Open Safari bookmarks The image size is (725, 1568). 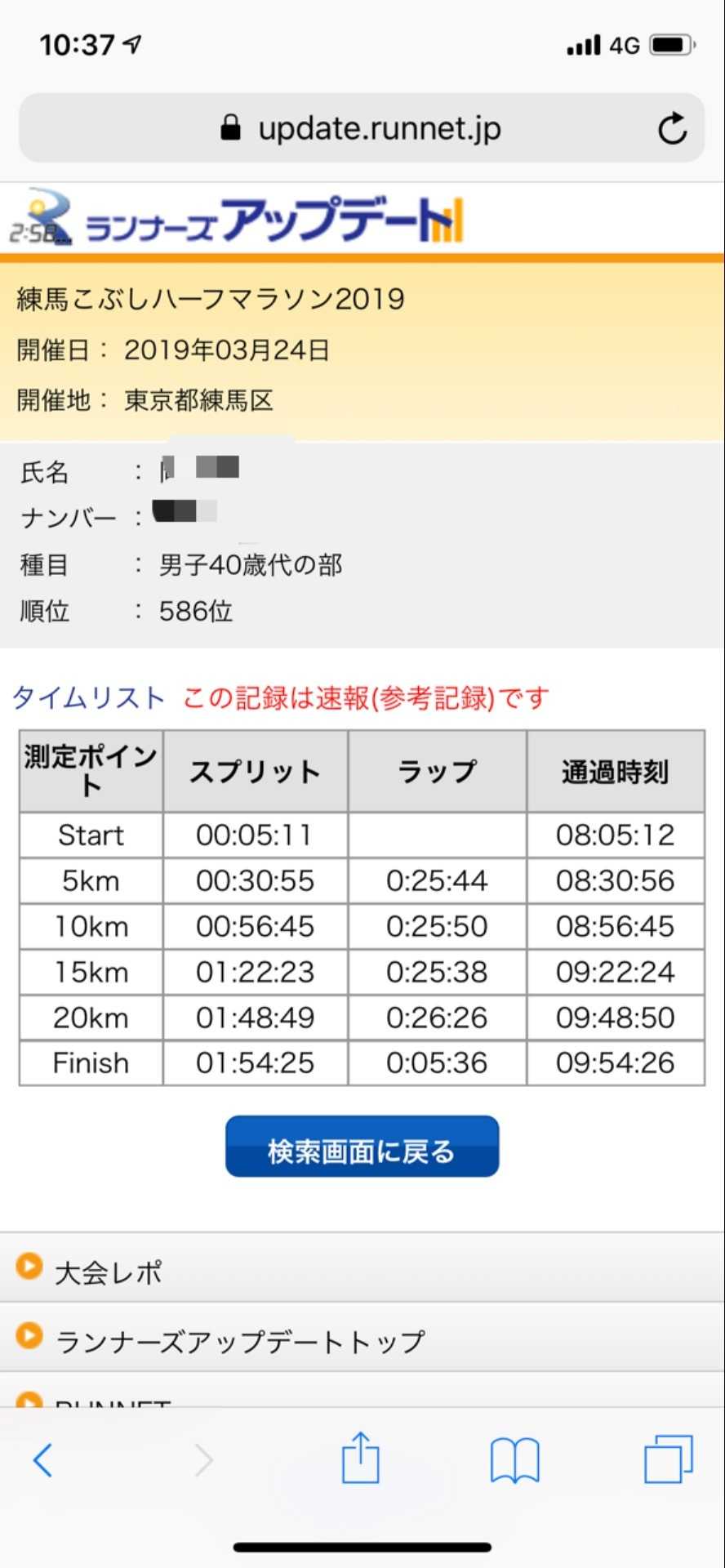(514, 1460)
